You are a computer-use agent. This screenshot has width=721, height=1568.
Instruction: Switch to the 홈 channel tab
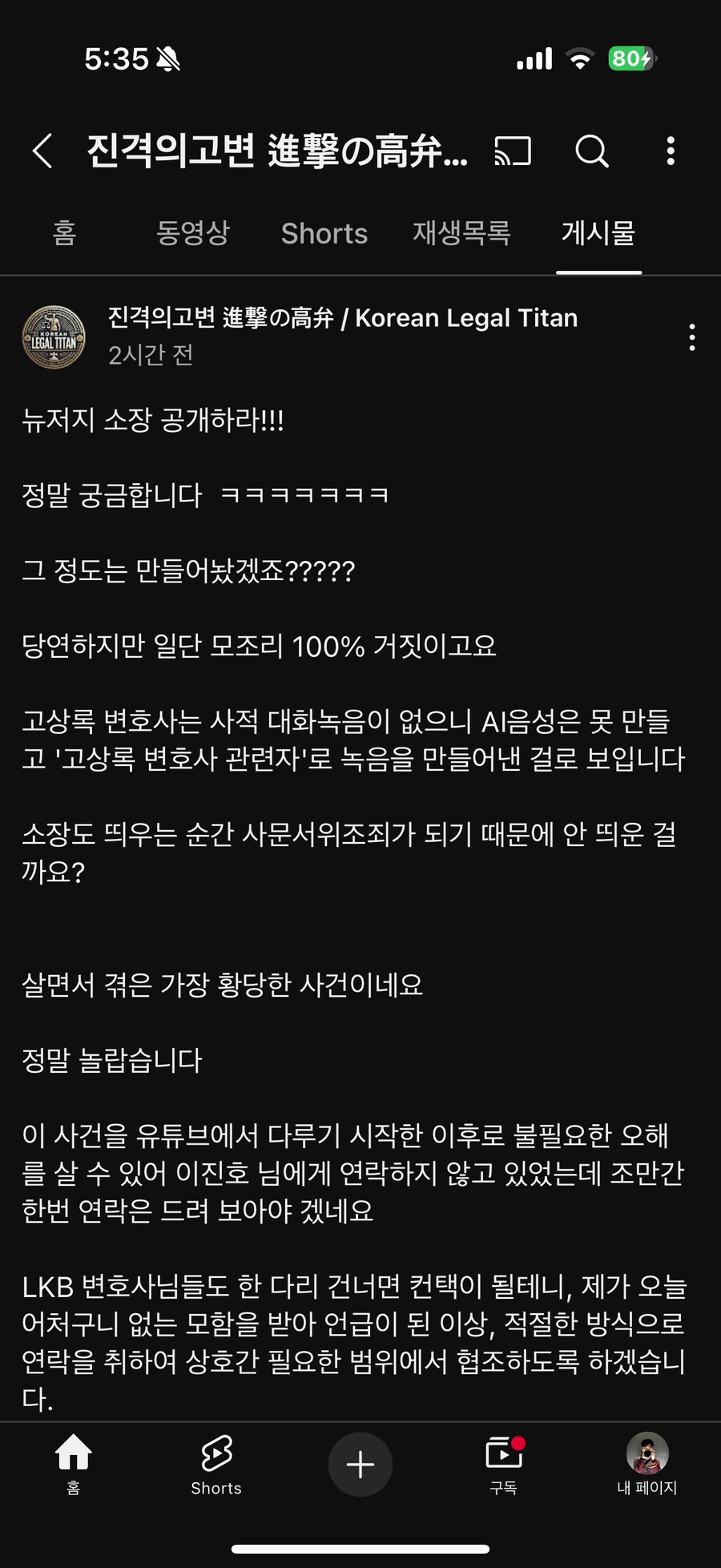pos(64,233)
